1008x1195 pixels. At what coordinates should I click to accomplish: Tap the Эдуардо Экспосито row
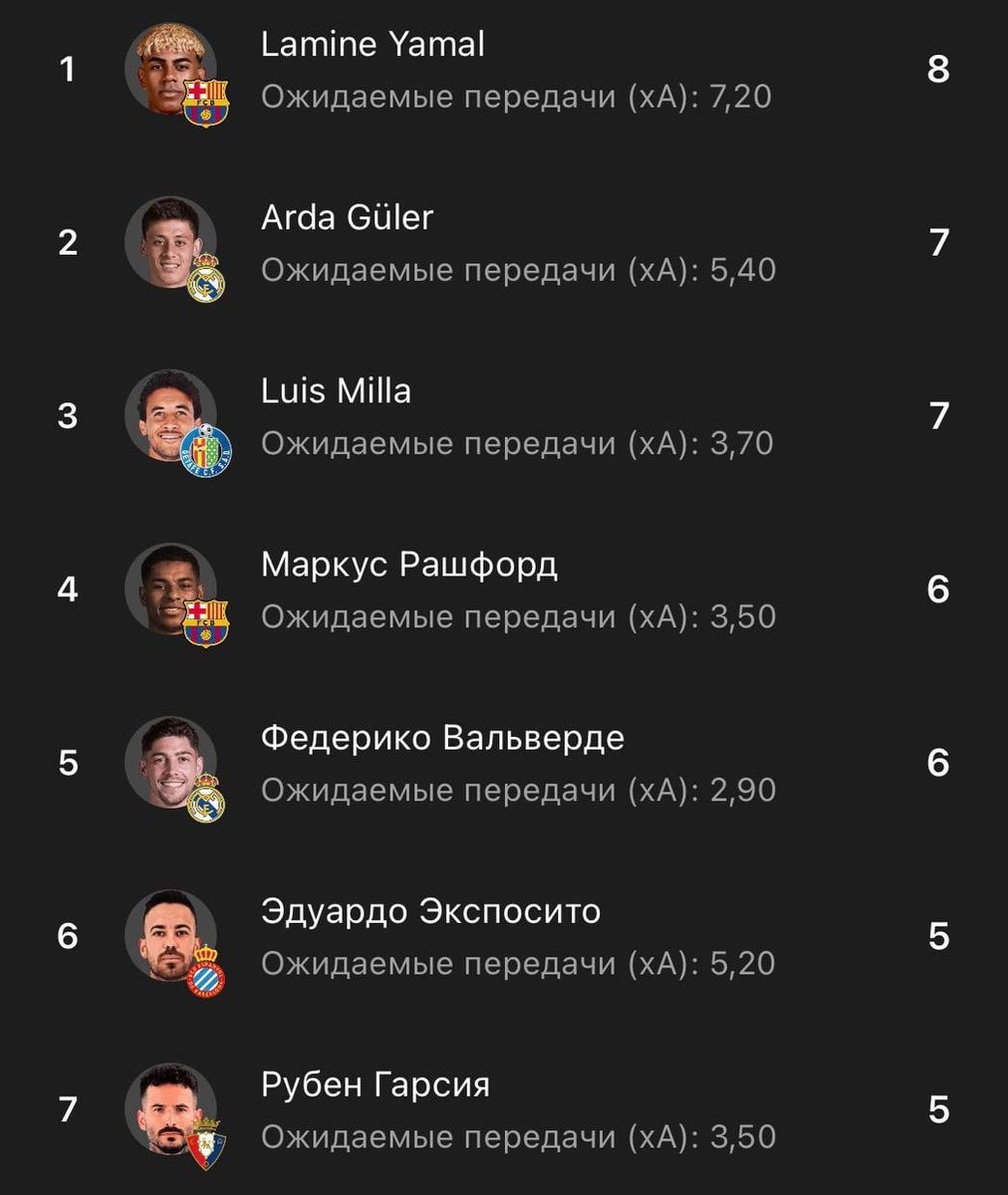click(430, 911)
